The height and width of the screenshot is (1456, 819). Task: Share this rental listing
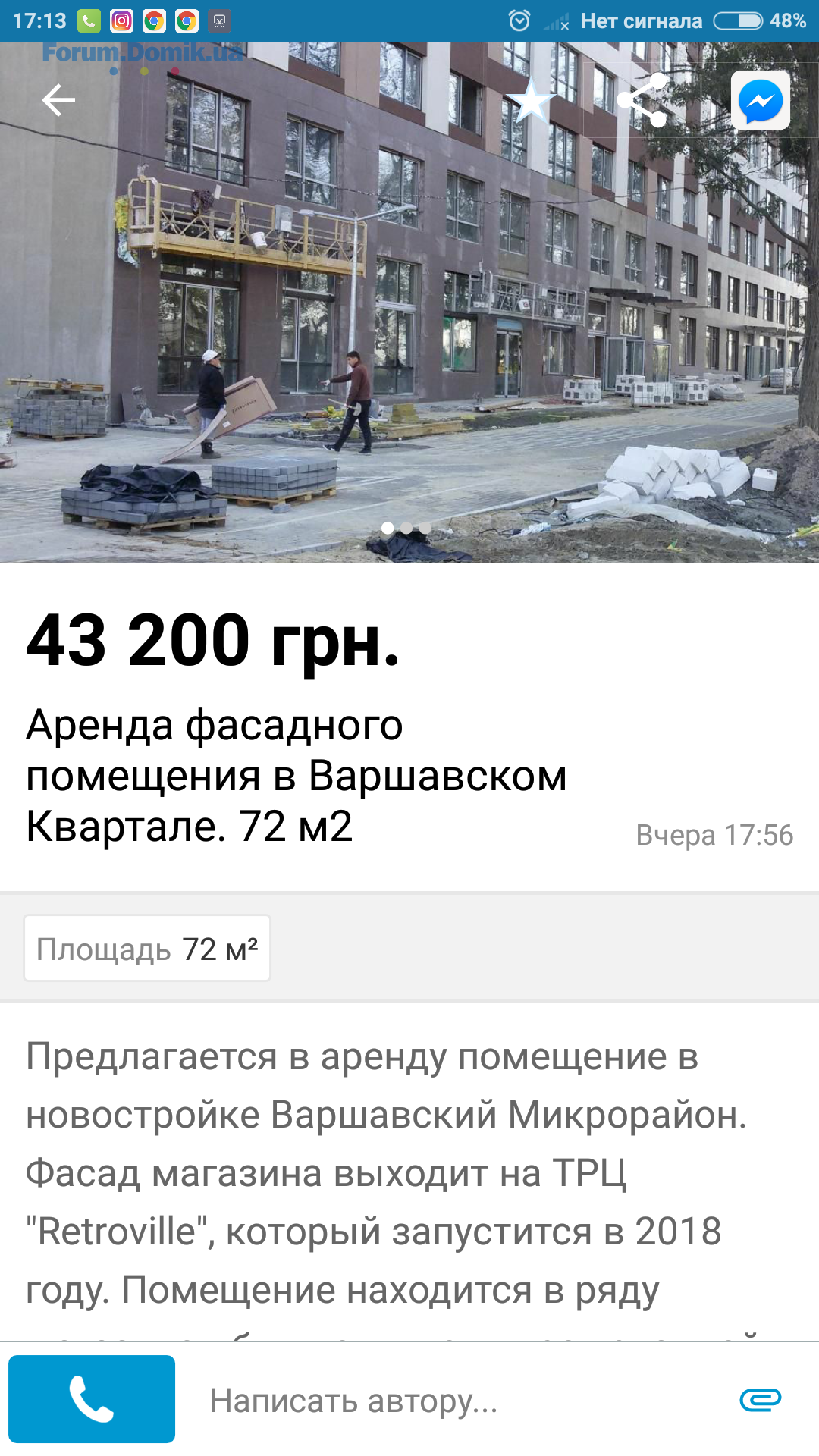[x=642, y=100]
